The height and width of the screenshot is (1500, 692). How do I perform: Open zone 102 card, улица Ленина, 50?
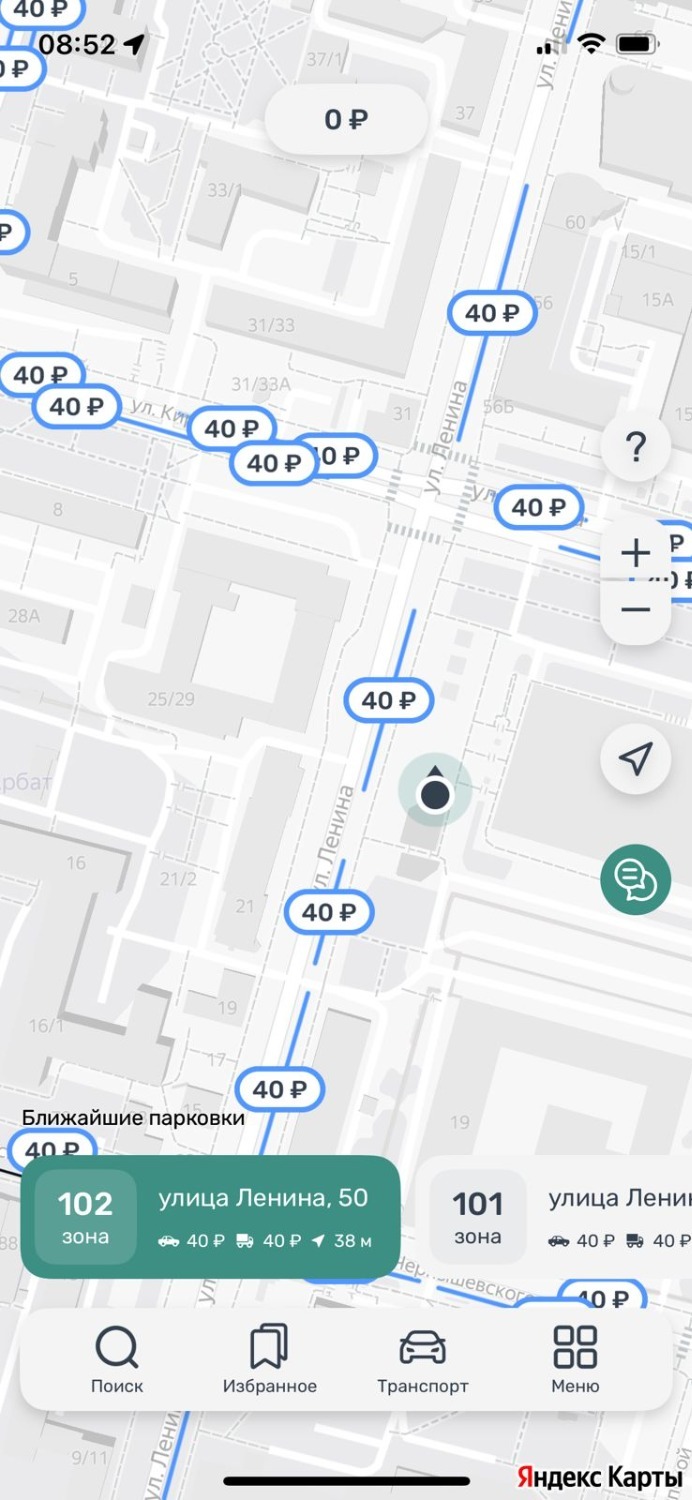tap(211, 1216)
